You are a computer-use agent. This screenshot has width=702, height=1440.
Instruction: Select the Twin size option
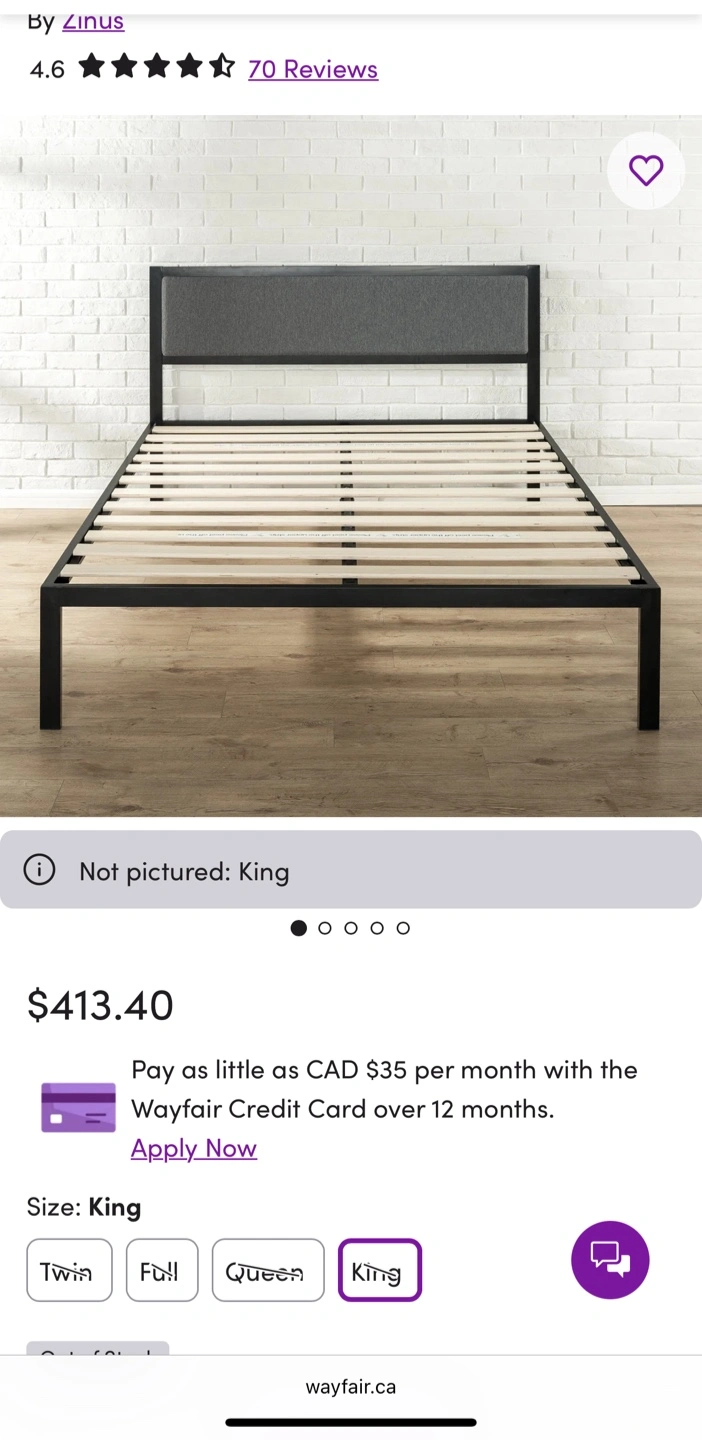pyautogui.click(x=69, y=1270)
